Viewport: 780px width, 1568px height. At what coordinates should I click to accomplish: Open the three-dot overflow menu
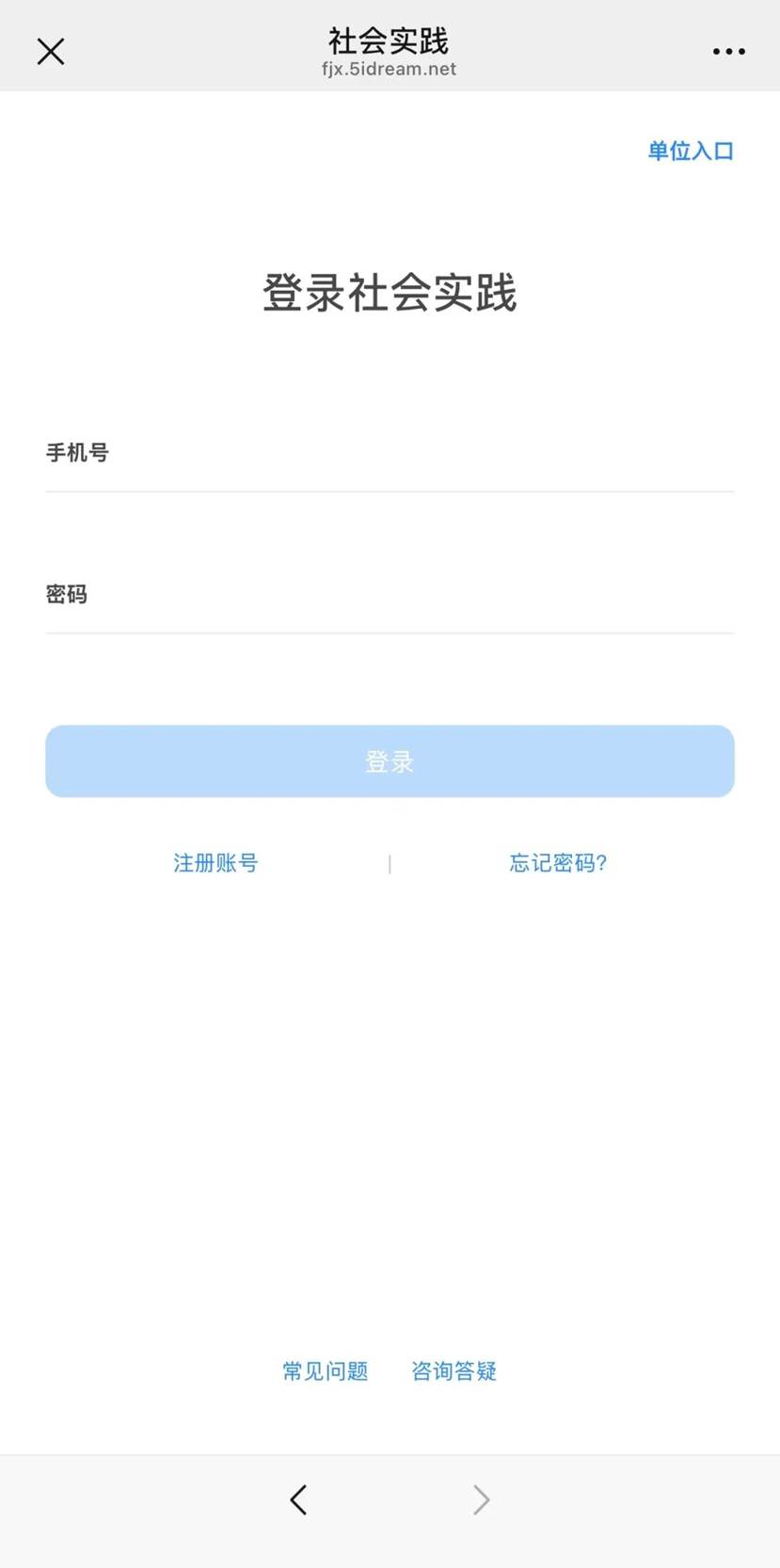[728, 52]
